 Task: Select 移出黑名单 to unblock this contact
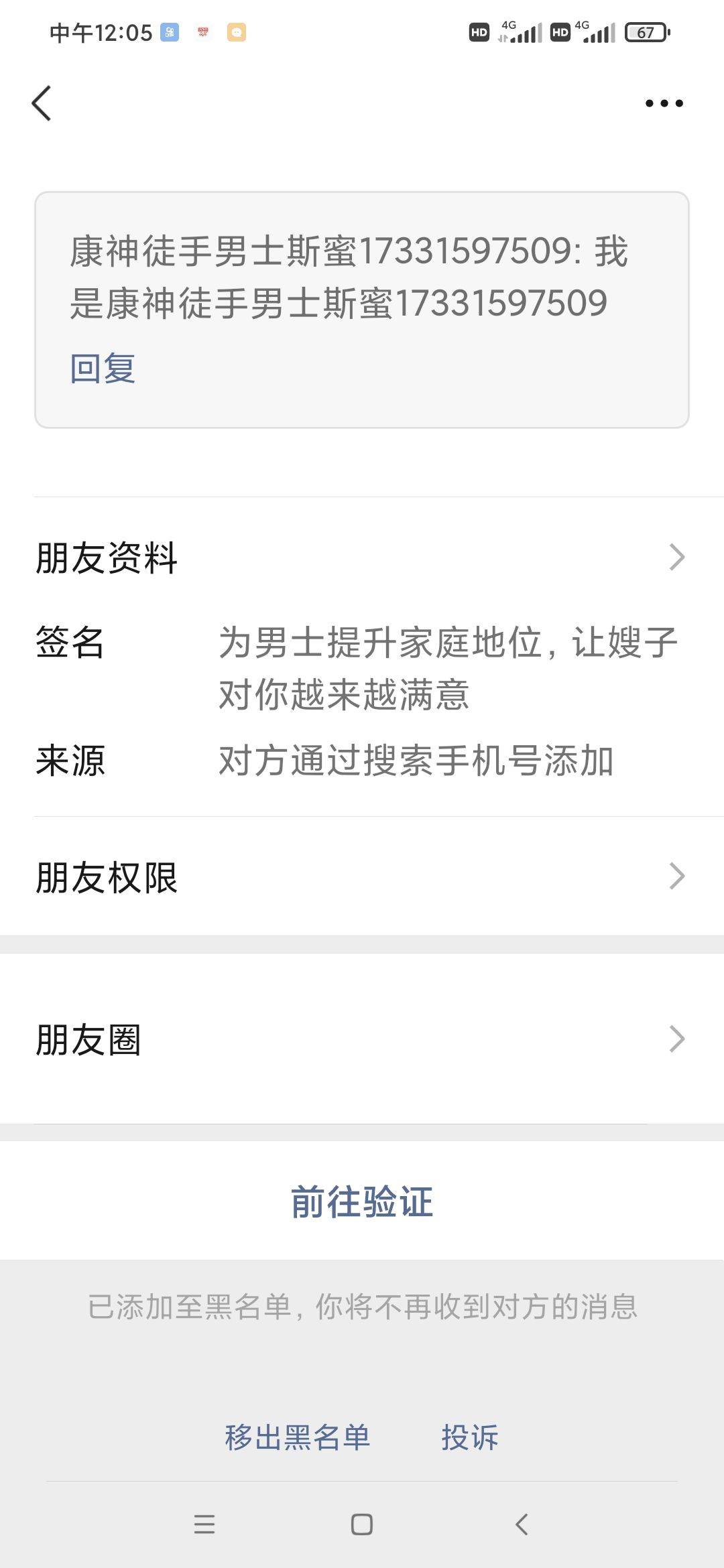[297, 1437]
